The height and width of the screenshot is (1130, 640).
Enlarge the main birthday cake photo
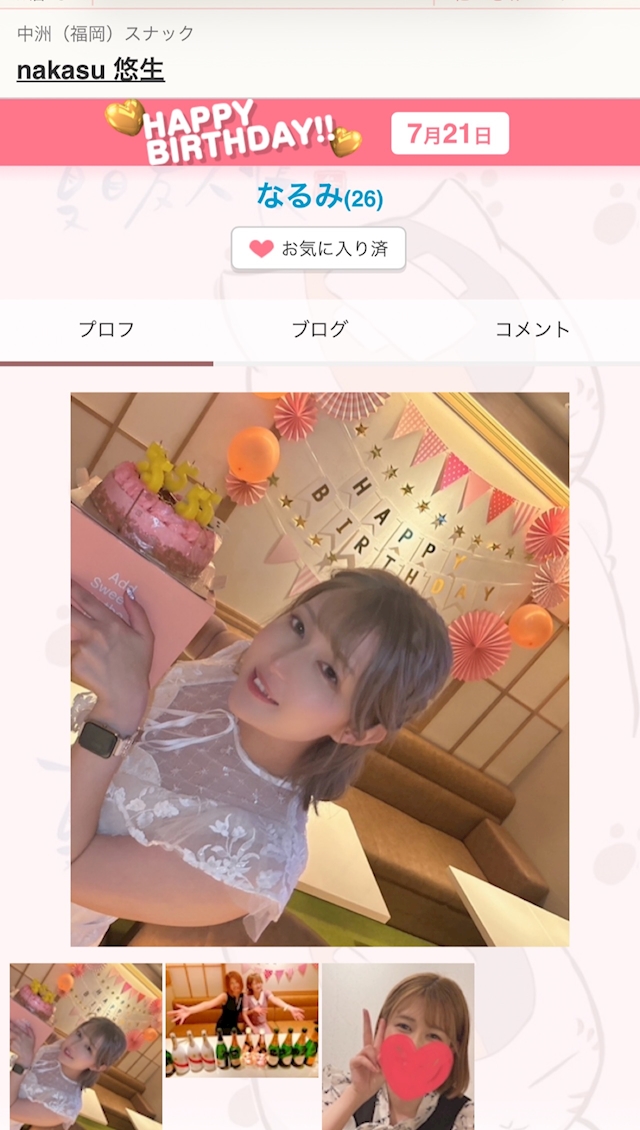[x=320, y=669]
